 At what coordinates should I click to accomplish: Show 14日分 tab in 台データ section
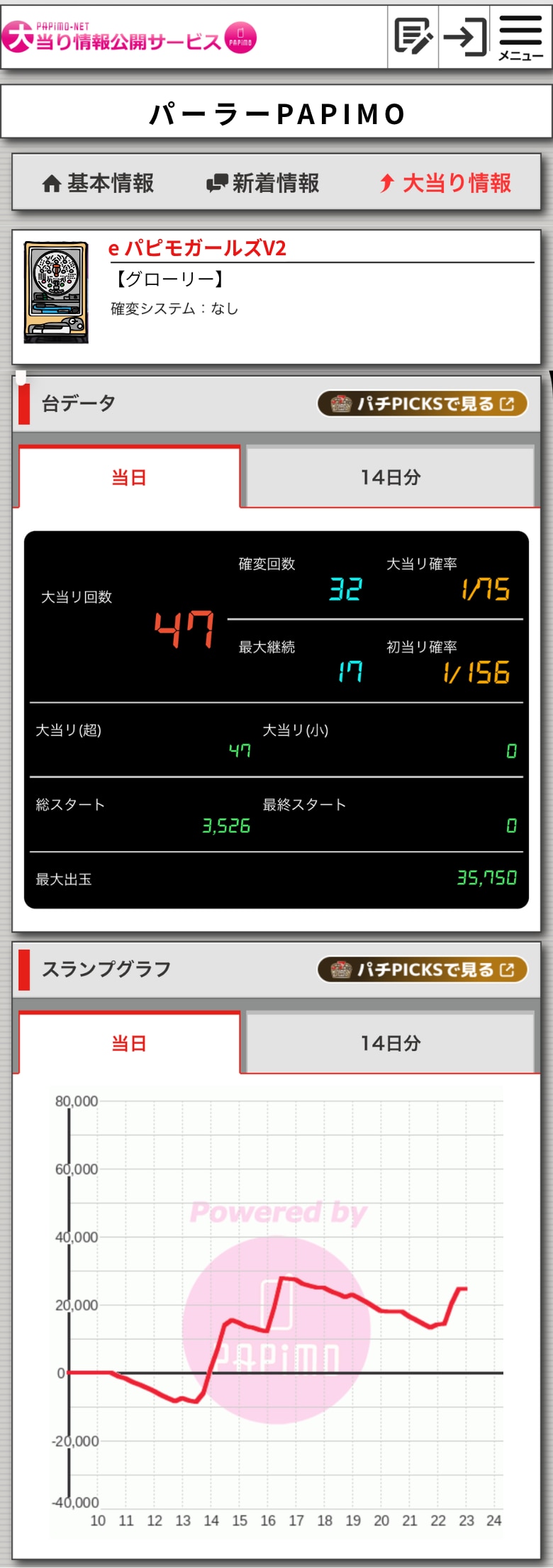pos(390,477)
